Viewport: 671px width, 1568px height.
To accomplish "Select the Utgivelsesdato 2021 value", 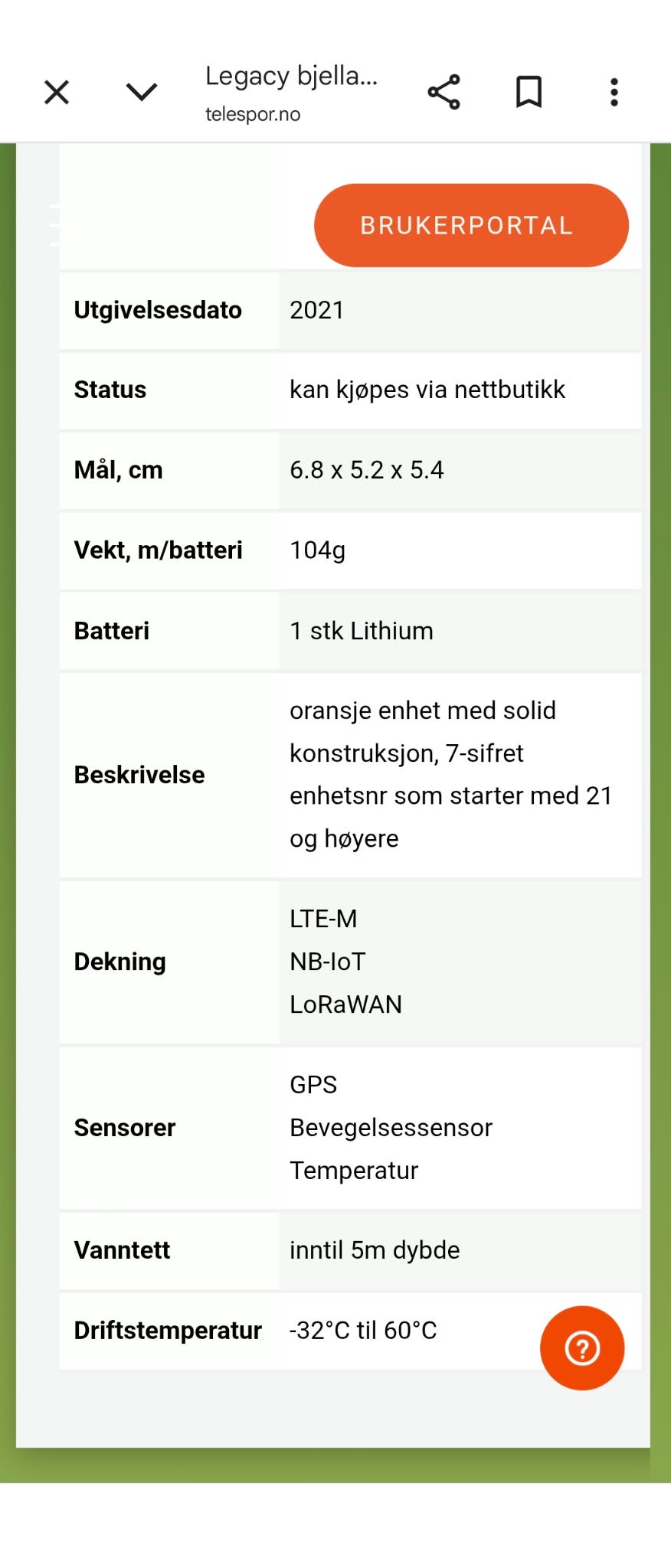I will point(317,310).
